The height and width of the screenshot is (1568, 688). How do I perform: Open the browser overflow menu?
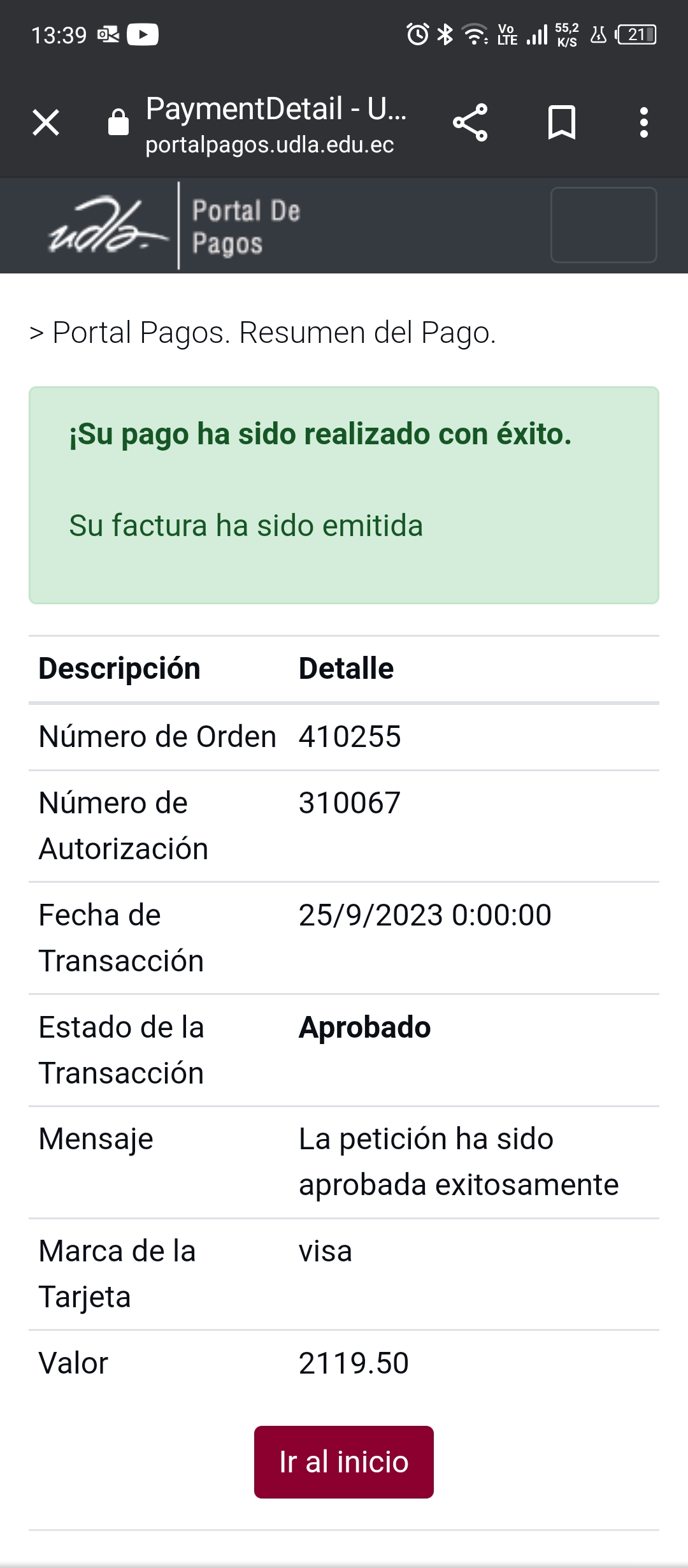pos(644,122)
